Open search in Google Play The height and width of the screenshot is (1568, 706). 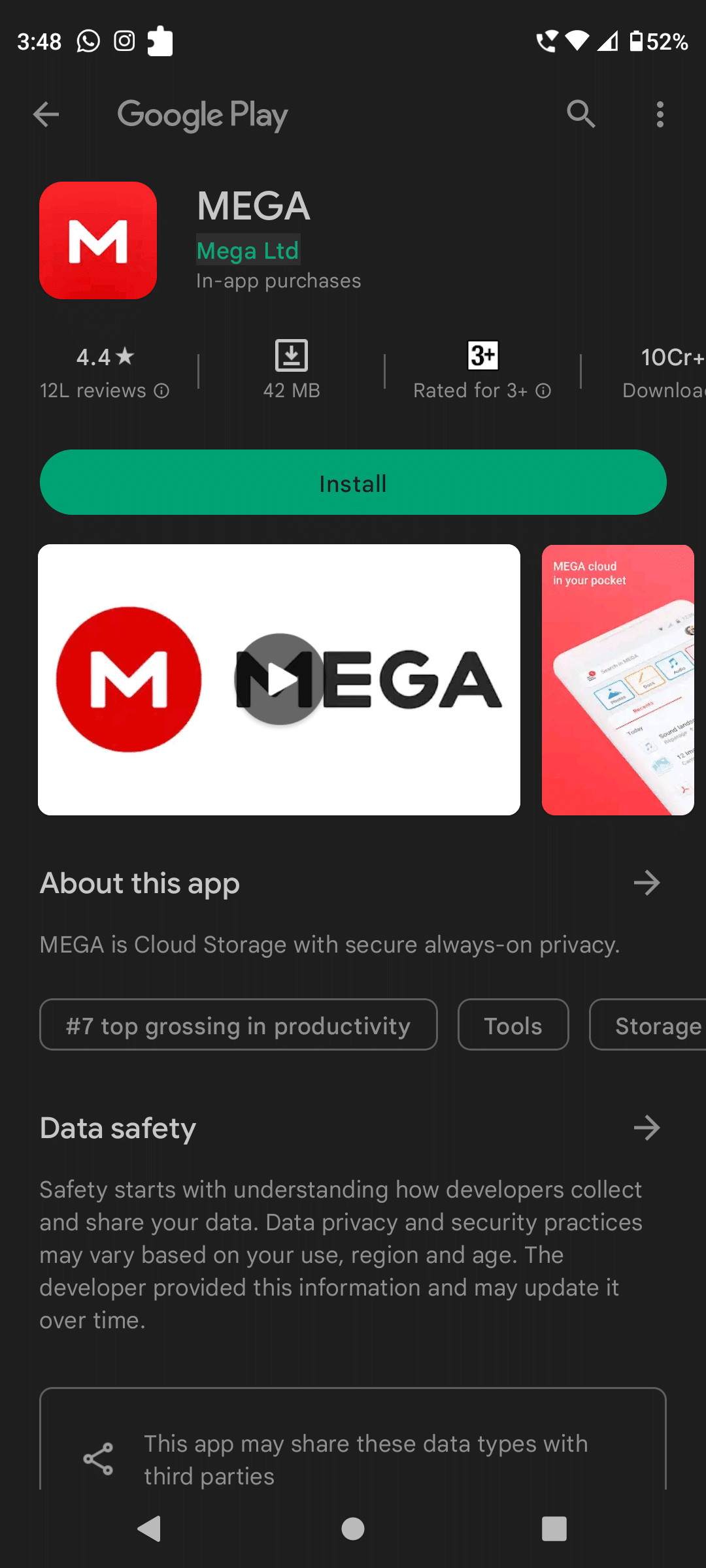[580, 114]
